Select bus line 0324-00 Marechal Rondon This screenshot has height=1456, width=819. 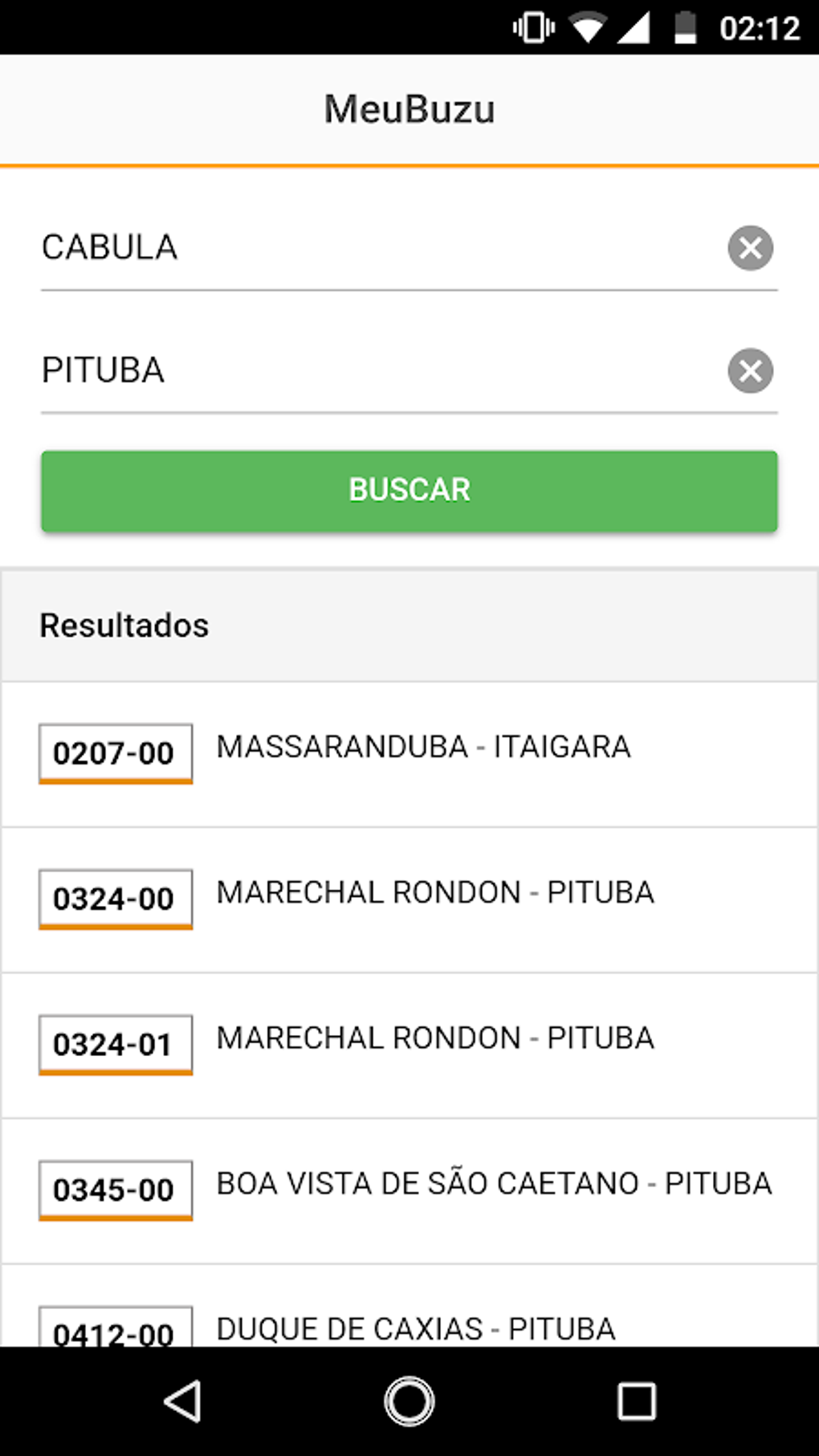click(409, 899)
